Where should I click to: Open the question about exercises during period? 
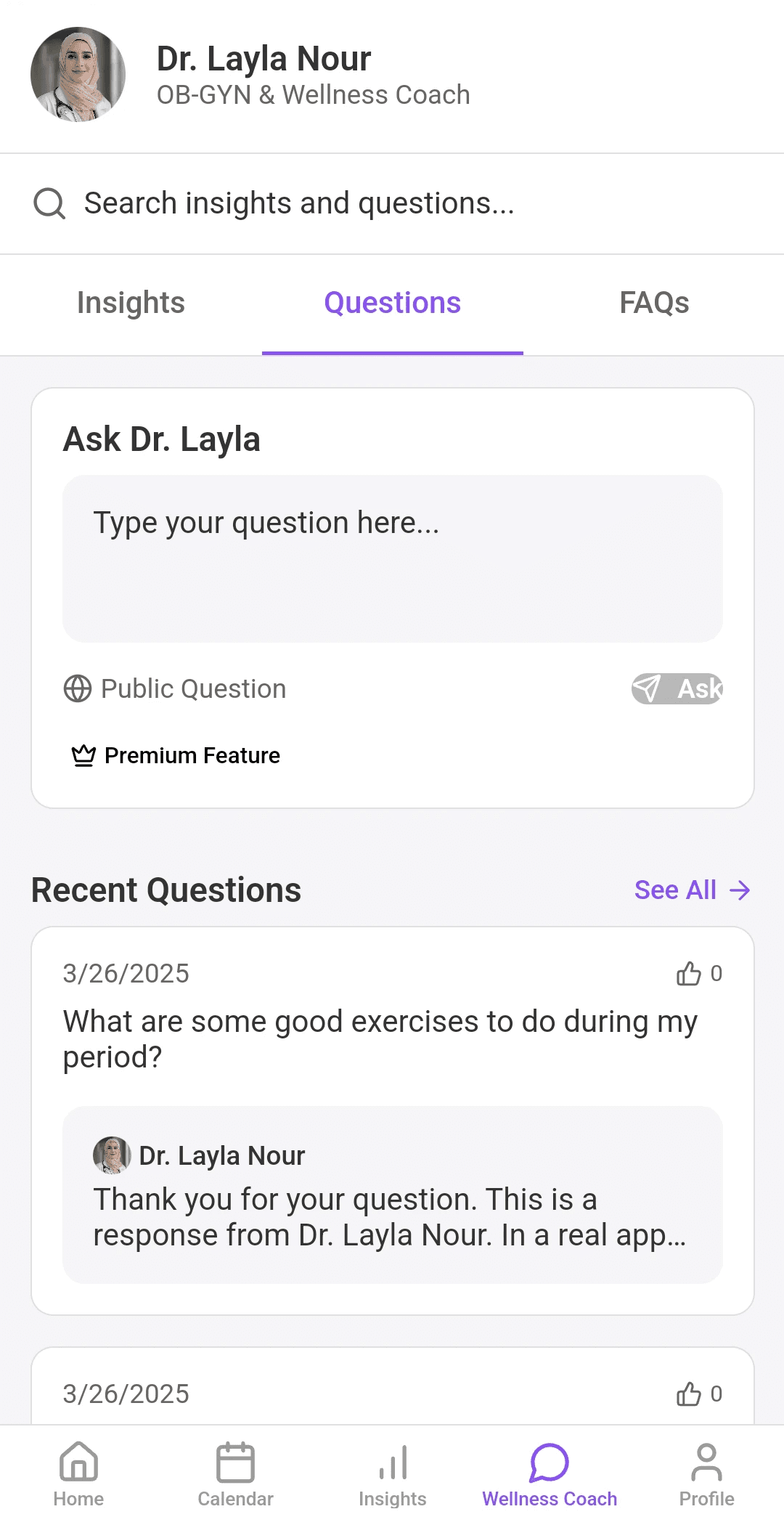click(x=380, y=1038)
